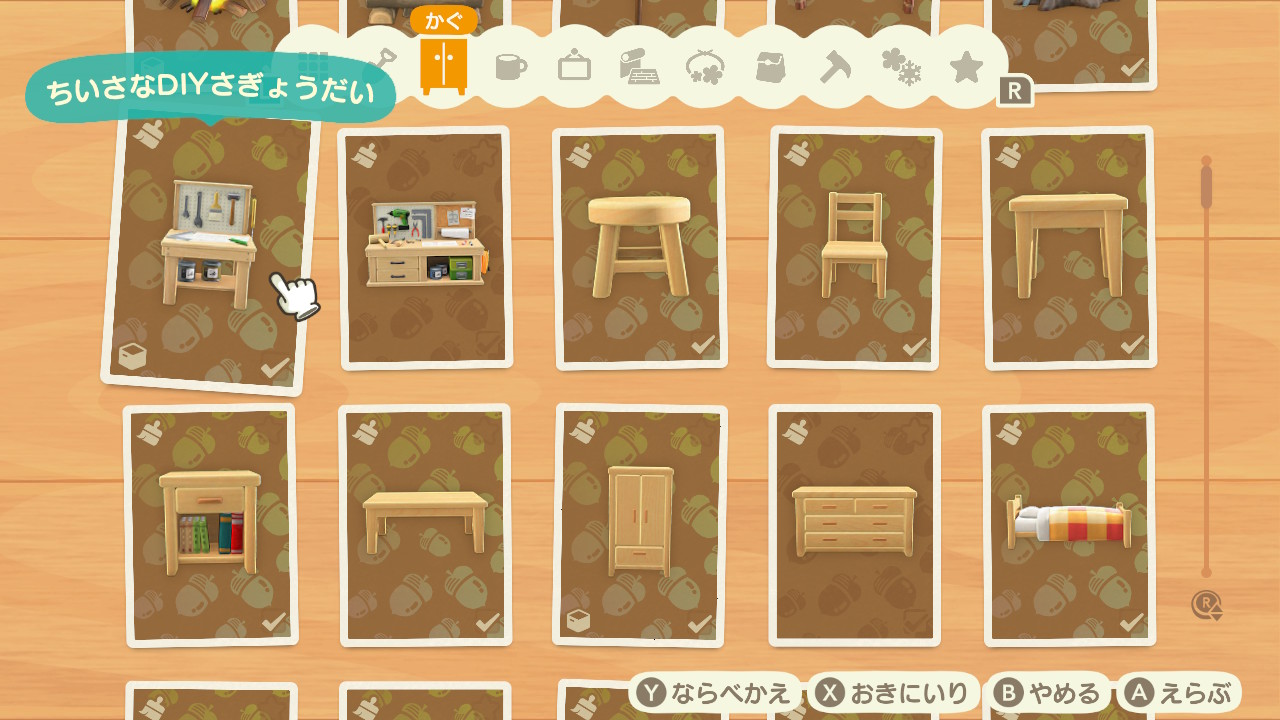Open the wooden bed with plaid blanket
Viewport: 1280px width, 720px height.
click(x=1069, y=524)
